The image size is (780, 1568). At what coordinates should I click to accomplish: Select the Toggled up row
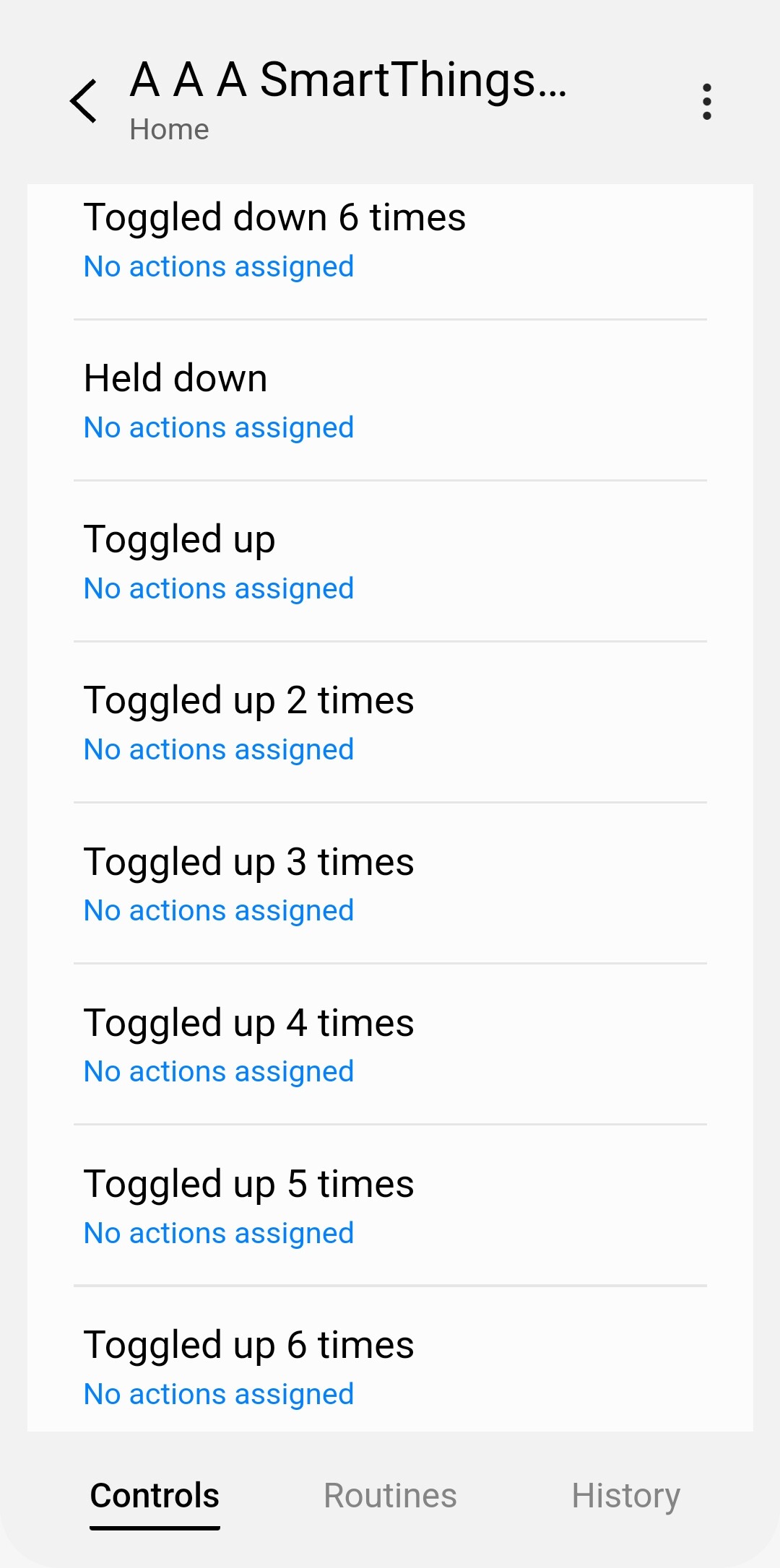tap(390, 562)
